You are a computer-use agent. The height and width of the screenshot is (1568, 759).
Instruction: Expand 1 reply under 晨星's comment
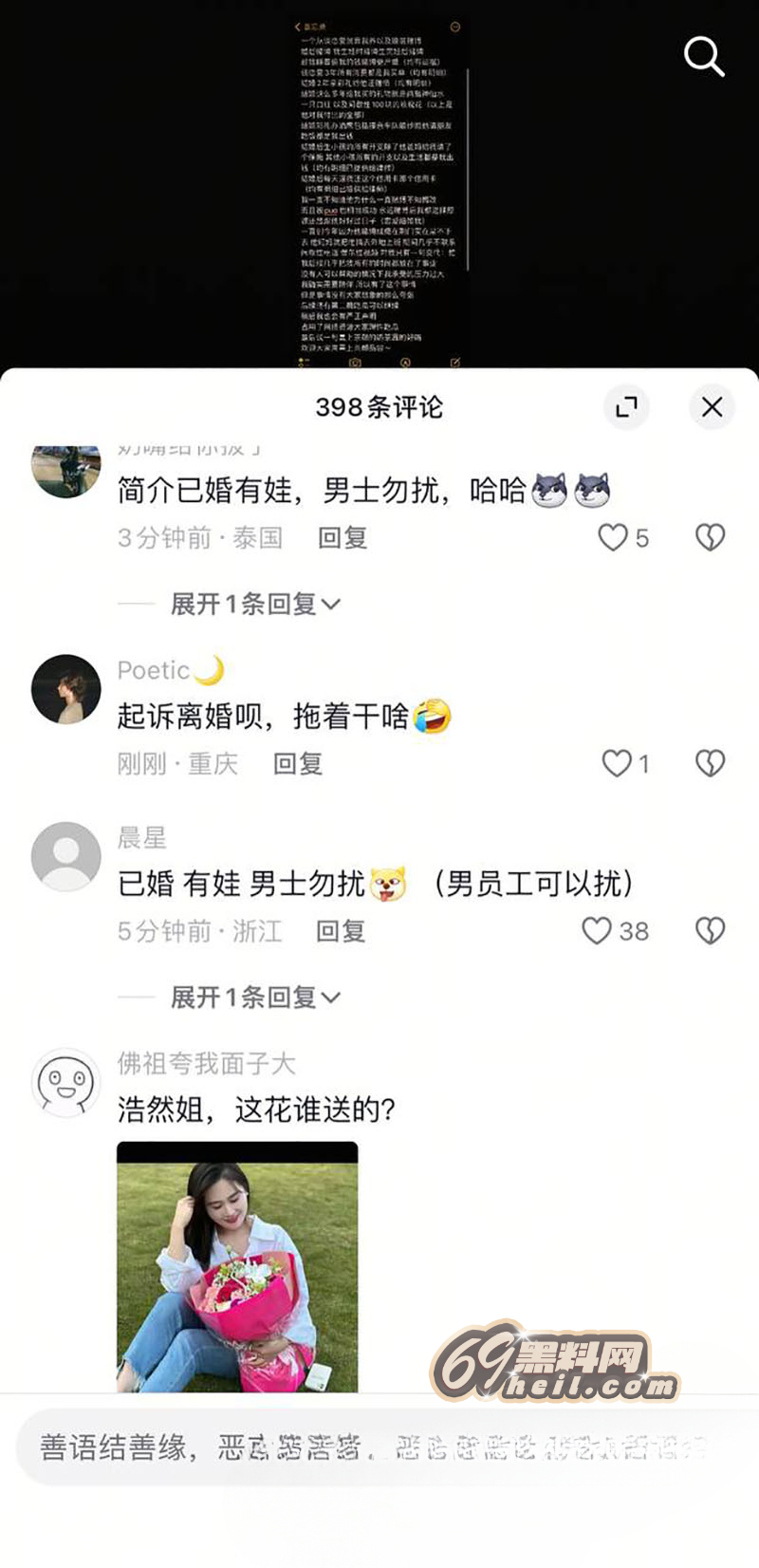pos(254,998)
